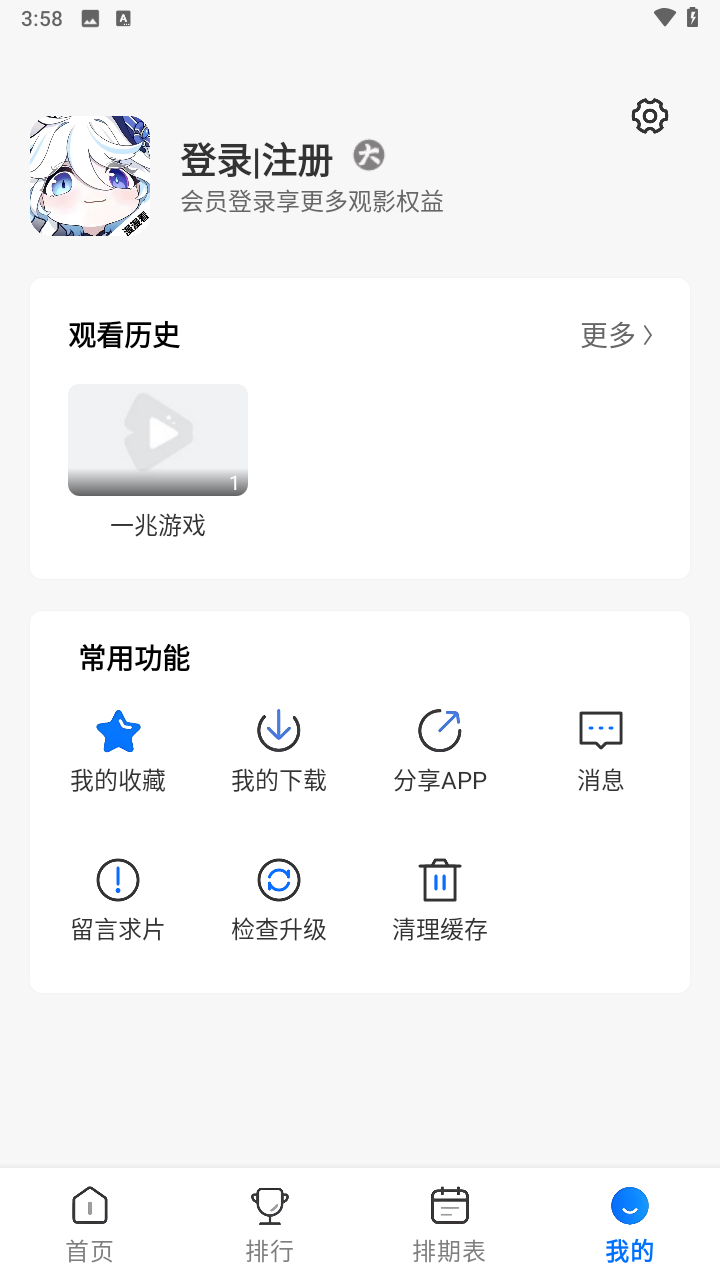This screenshot has width=720, height=1280.
Task: Switch to the 排期表 schedule tab
Action: 450,1224
